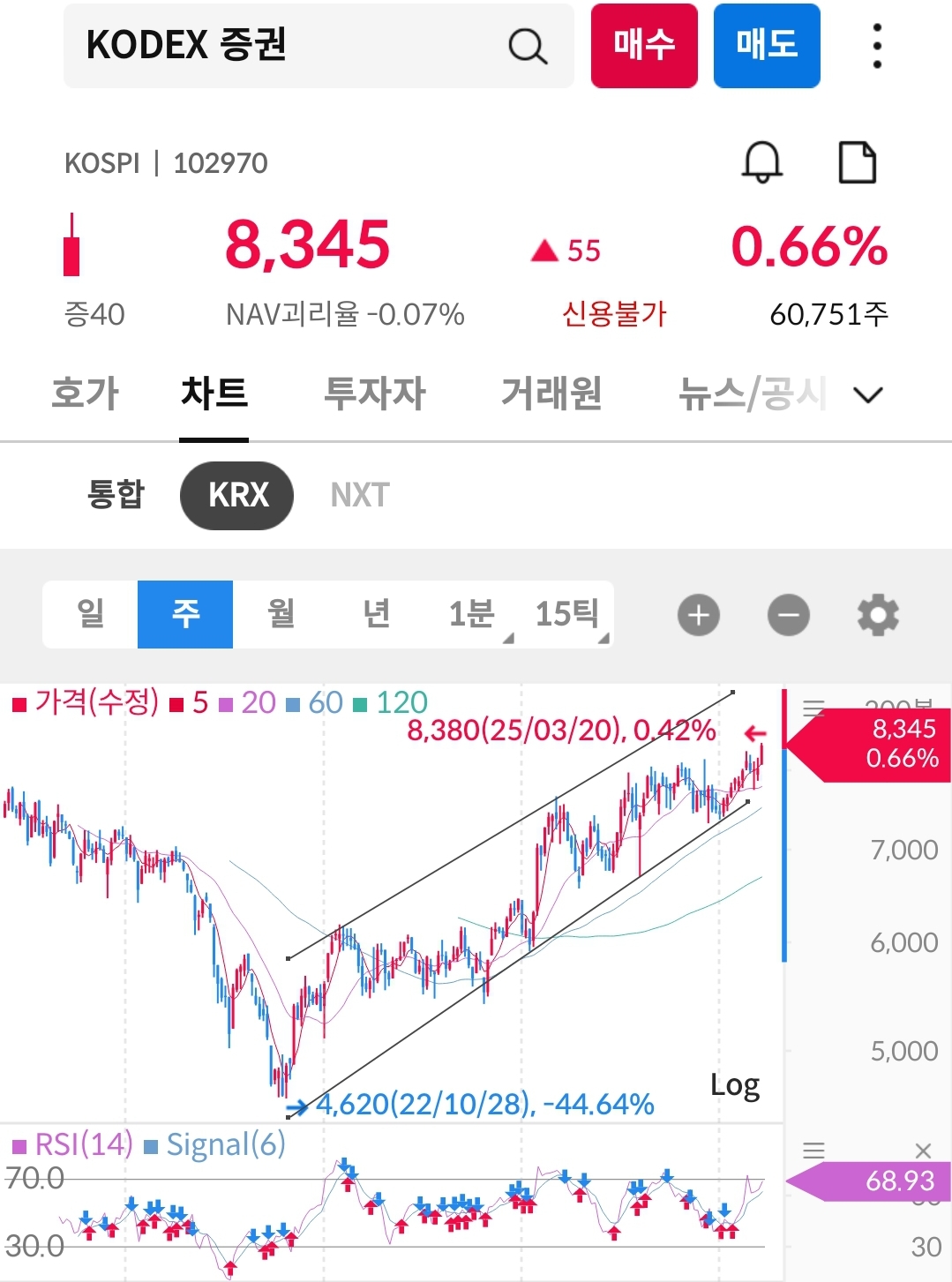952x1282 pixels.
Task: Switch to the 투자자 tab
Action: coord(374,394)
